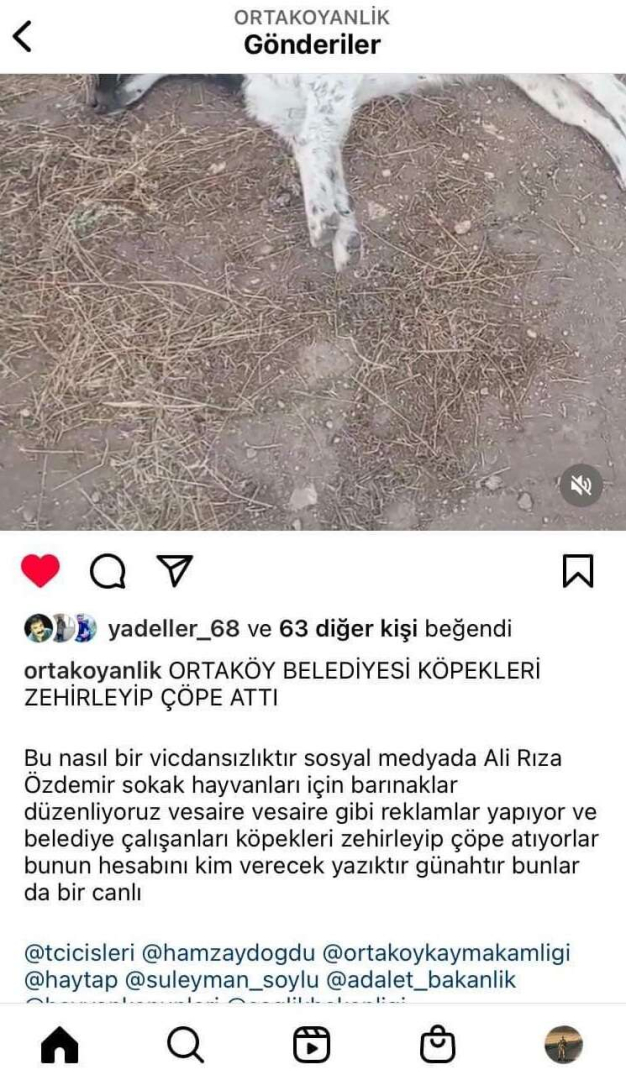
Task: Unlike the post via heart icon
Action: pos(40,571)
